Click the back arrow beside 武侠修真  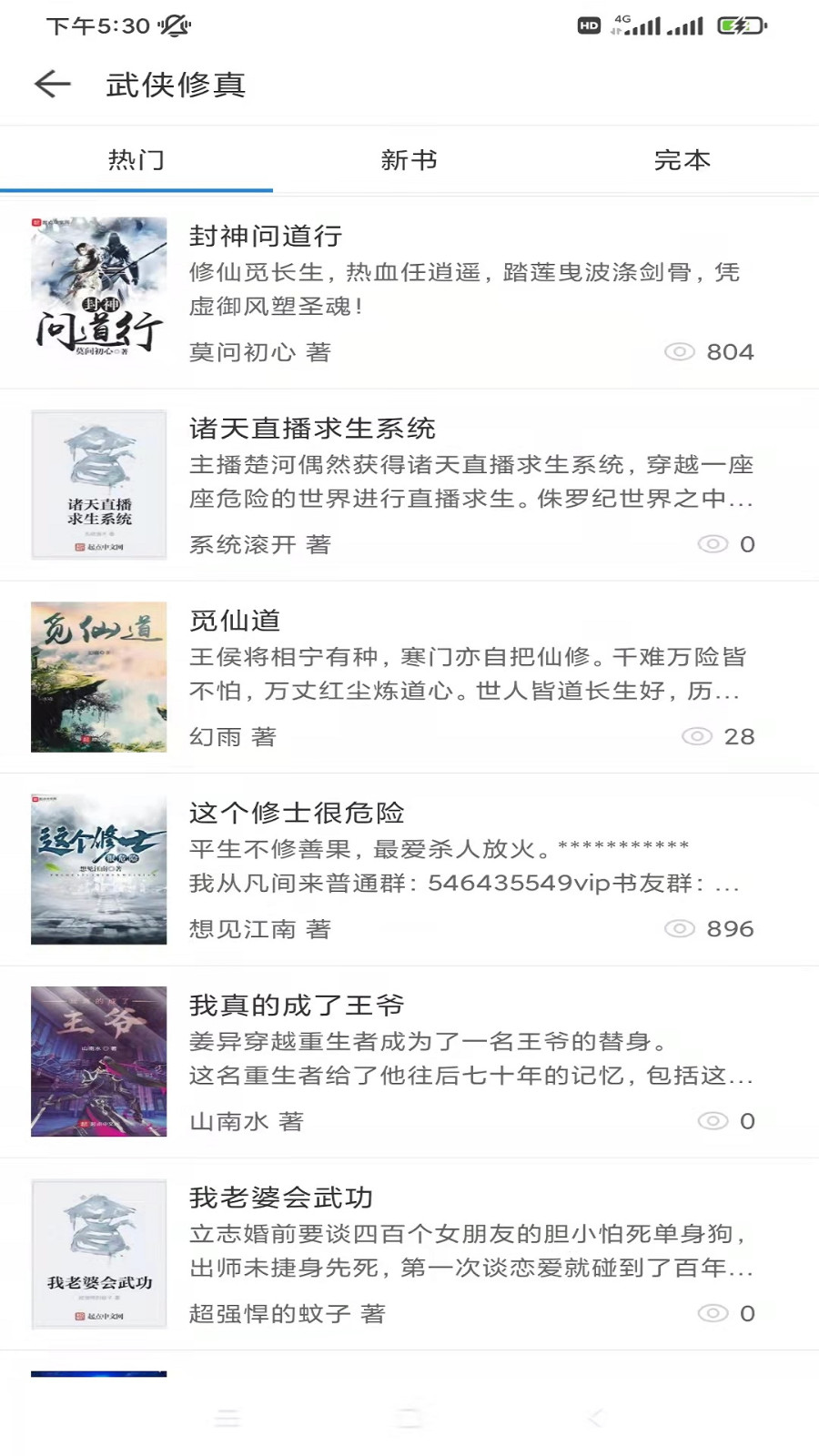tap(52, 84)
